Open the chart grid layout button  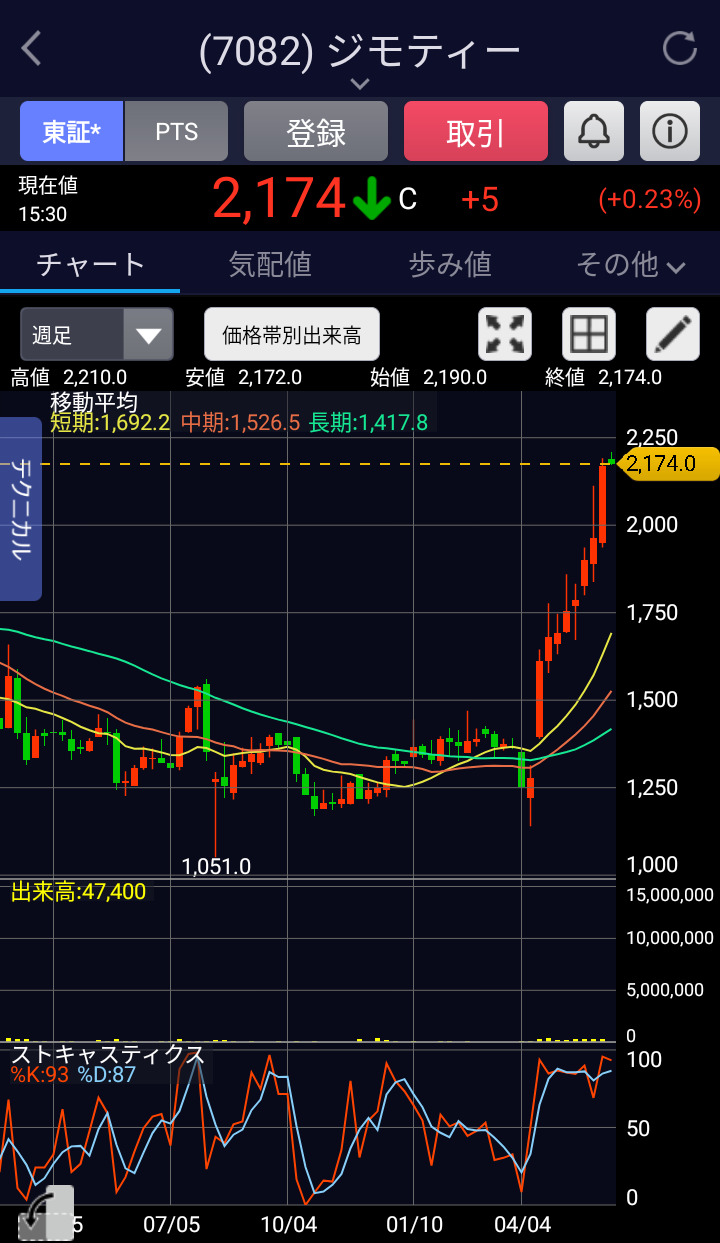pos(589,334)
